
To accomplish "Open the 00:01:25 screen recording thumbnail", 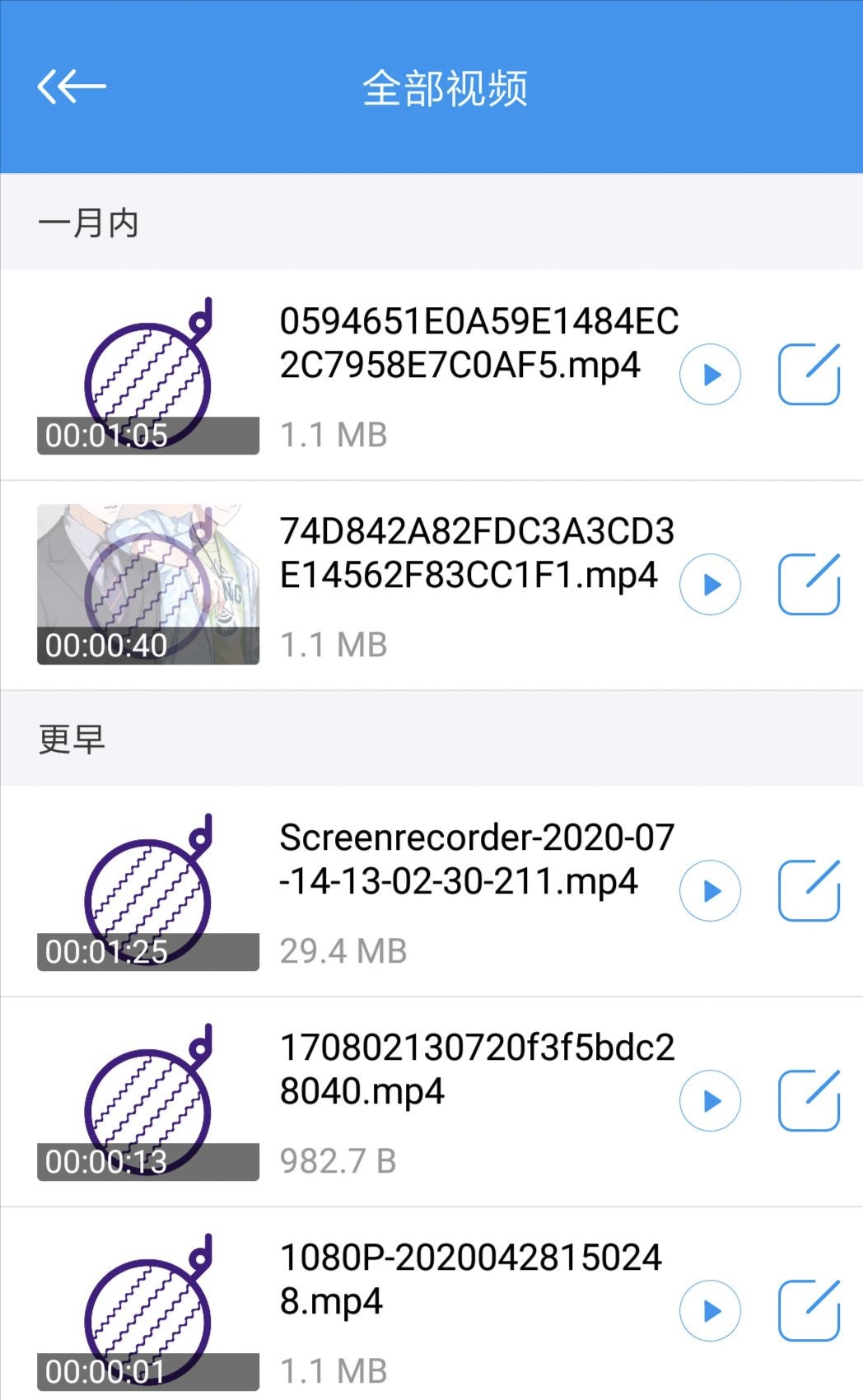I will point(148,891).
